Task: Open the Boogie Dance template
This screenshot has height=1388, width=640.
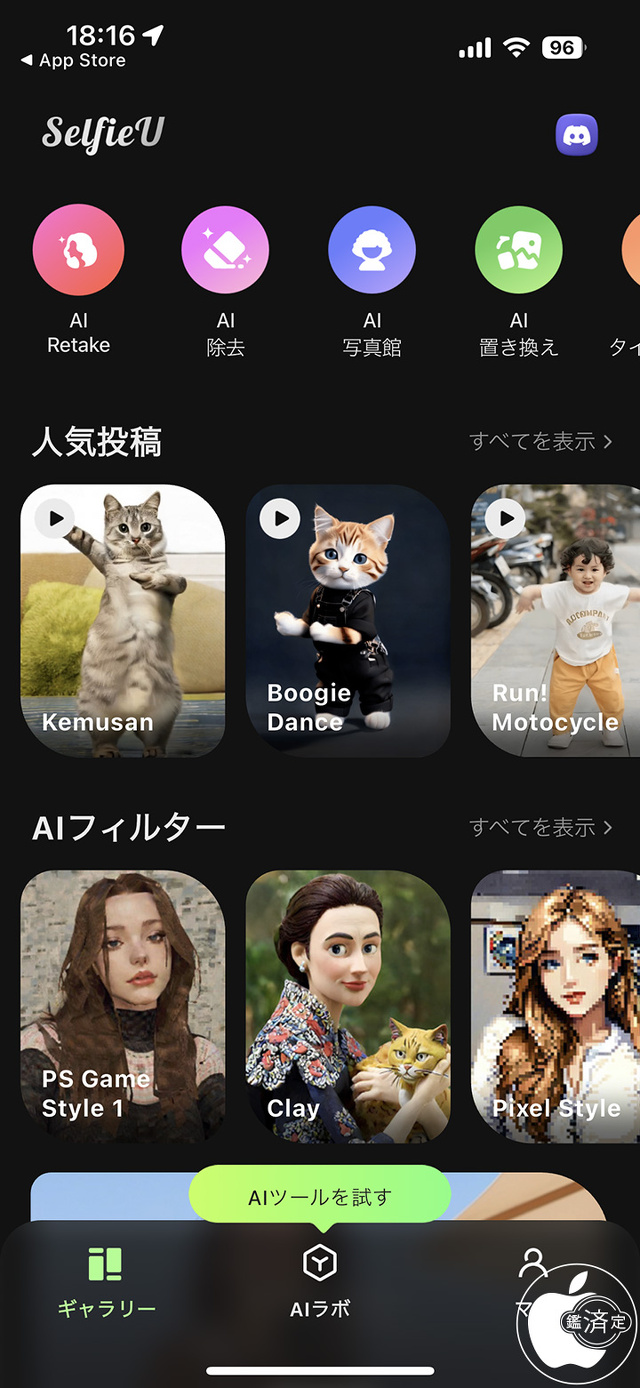Action: click(348, 620)
